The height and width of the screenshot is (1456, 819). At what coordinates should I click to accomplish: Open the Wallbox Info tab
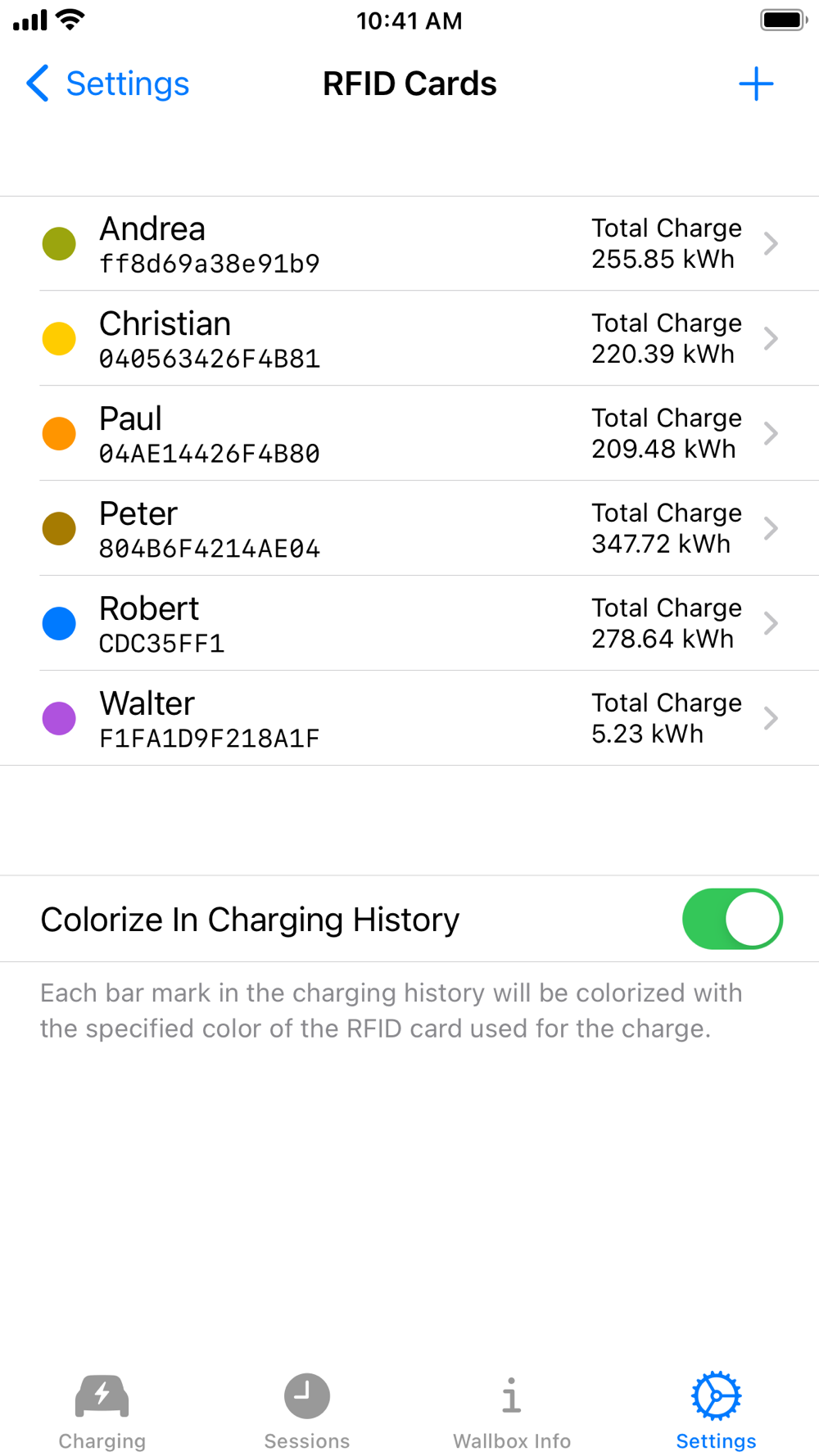click(512, 1412)
